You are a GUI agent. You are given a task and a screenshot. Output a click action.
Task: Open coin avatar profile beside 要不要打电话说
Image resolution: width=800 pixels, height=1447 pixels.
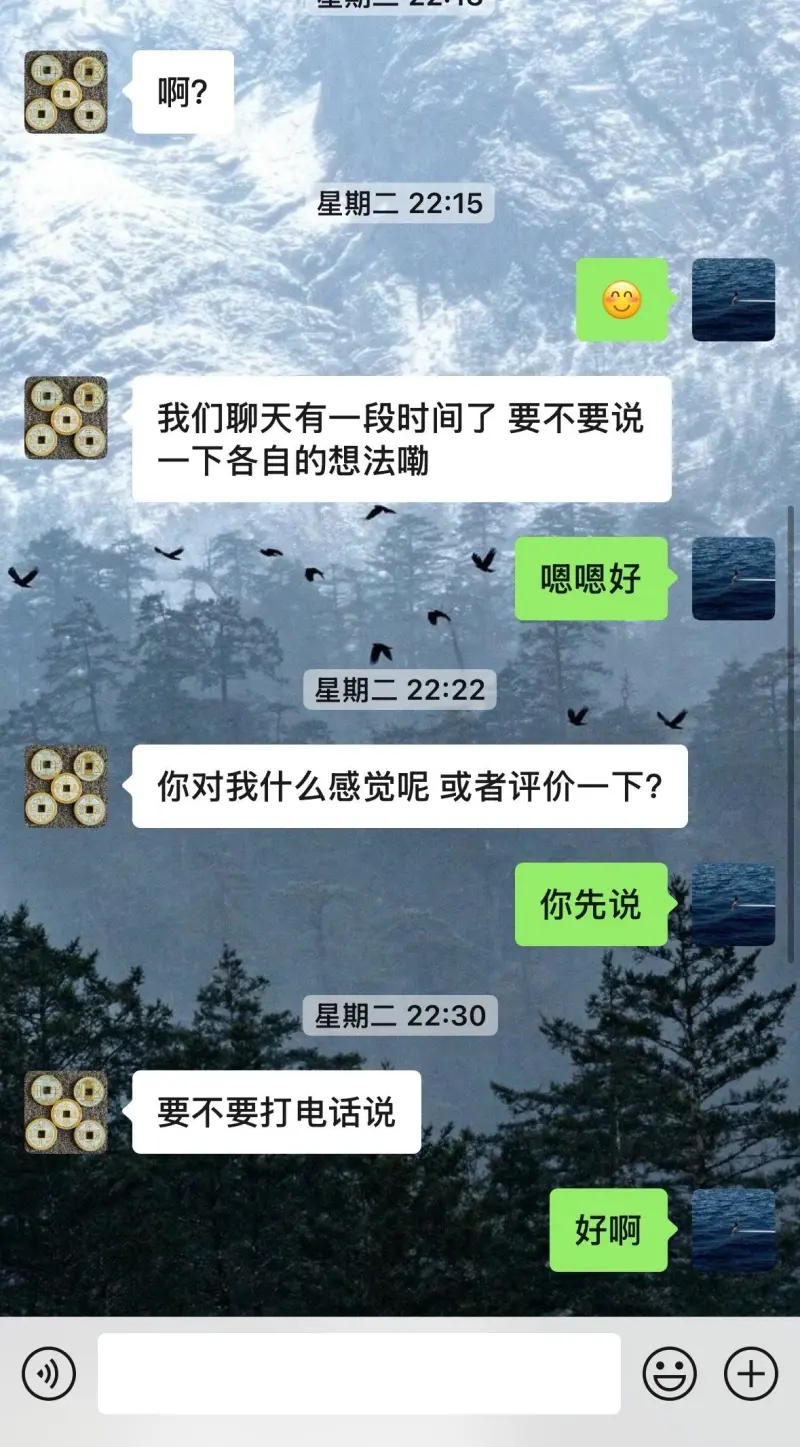point(66,1112)
